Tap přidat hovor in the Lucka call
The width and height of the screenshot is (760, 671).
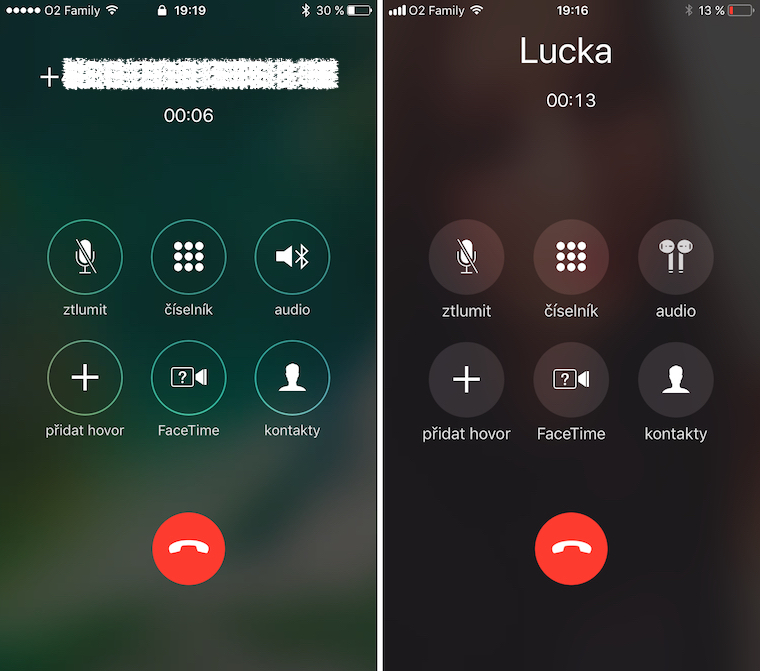pyautogui.click(x=466, y=380)
